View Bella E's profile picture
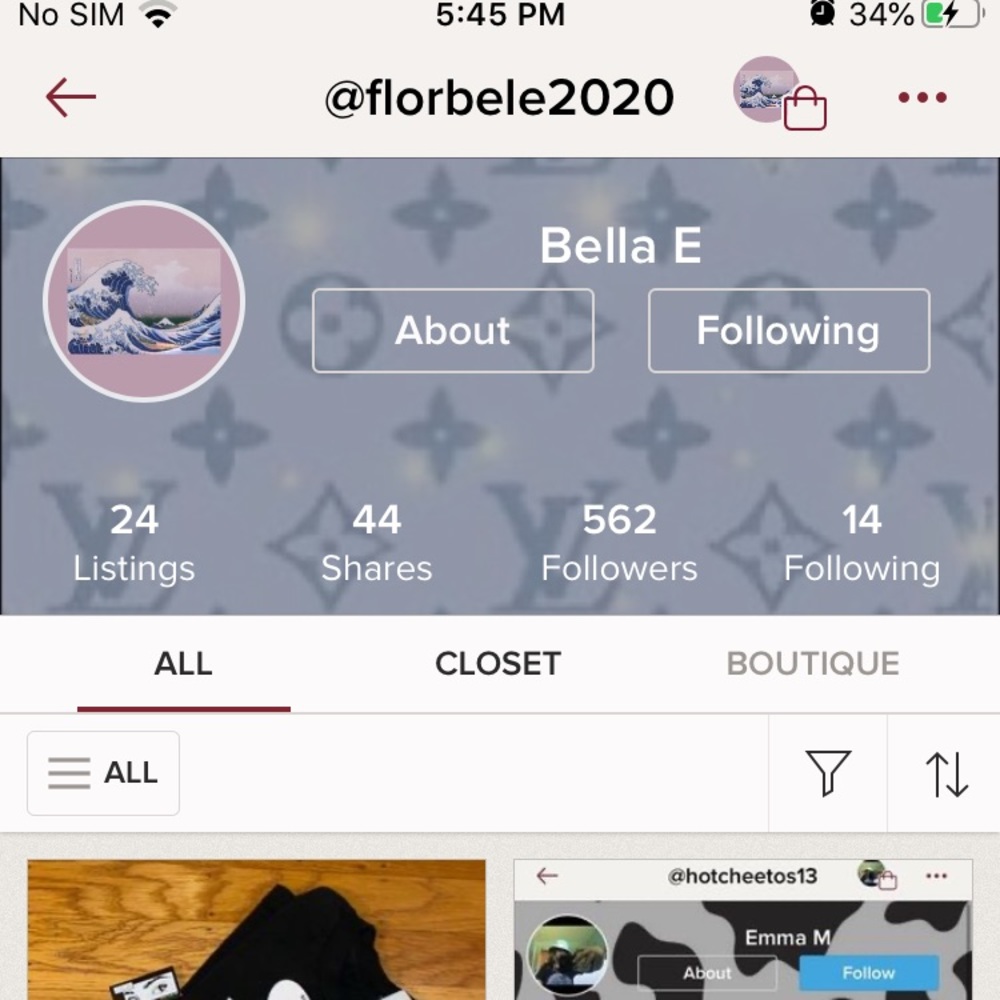Viewport: 1000px width, 1000px height. 144,301
